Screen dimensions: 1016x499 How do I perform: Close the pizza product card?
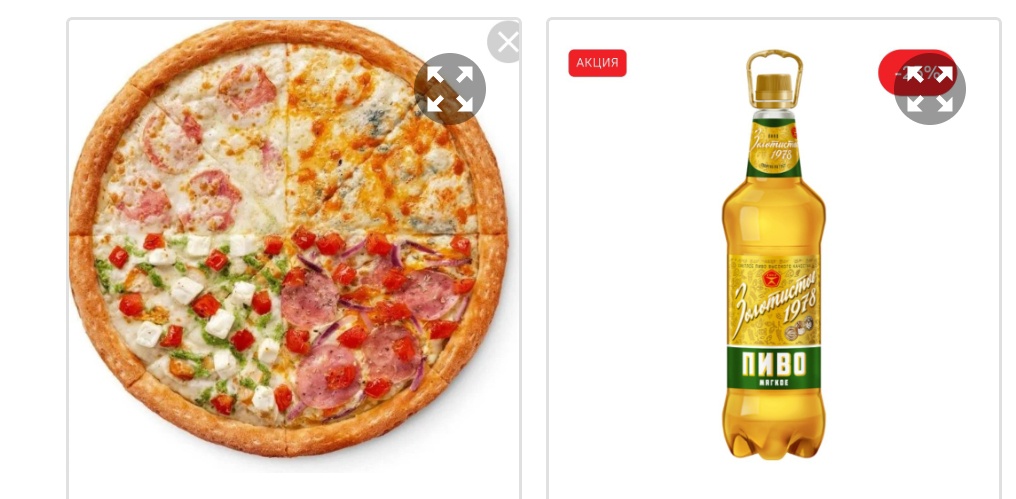point(507,42)
